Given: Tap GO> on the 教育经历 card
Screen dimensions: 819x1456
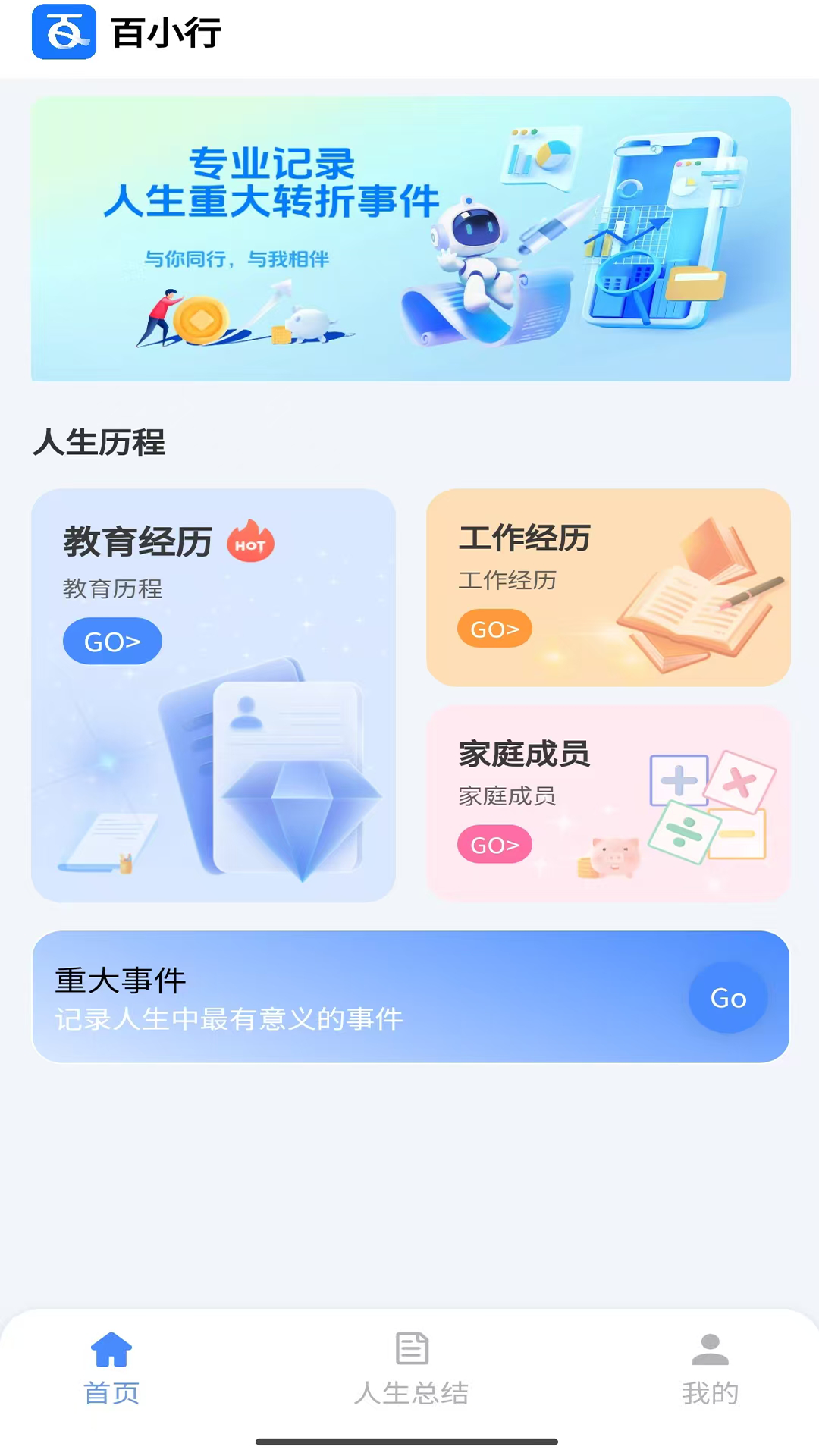Looking at the screenshot, I should pos(112,642).
